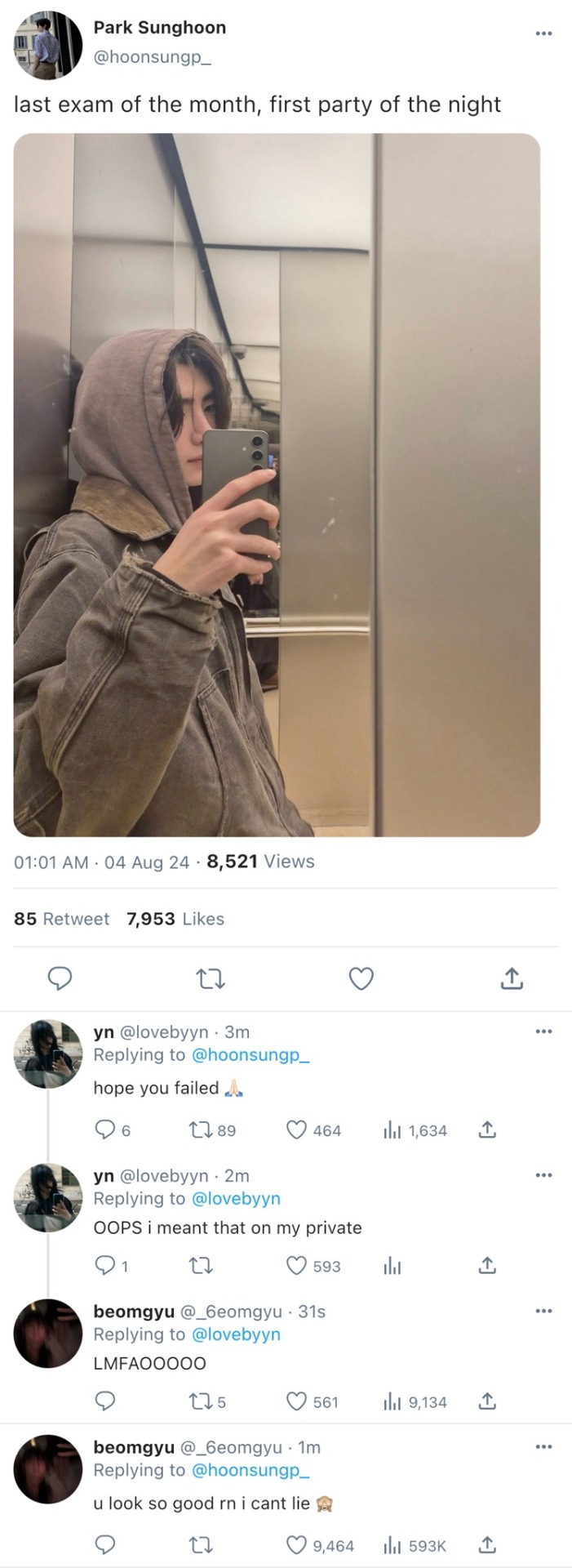Share Park Sunghoon's main tweet
Screen dimensions: 572x1568
click(x=511, y=978)
